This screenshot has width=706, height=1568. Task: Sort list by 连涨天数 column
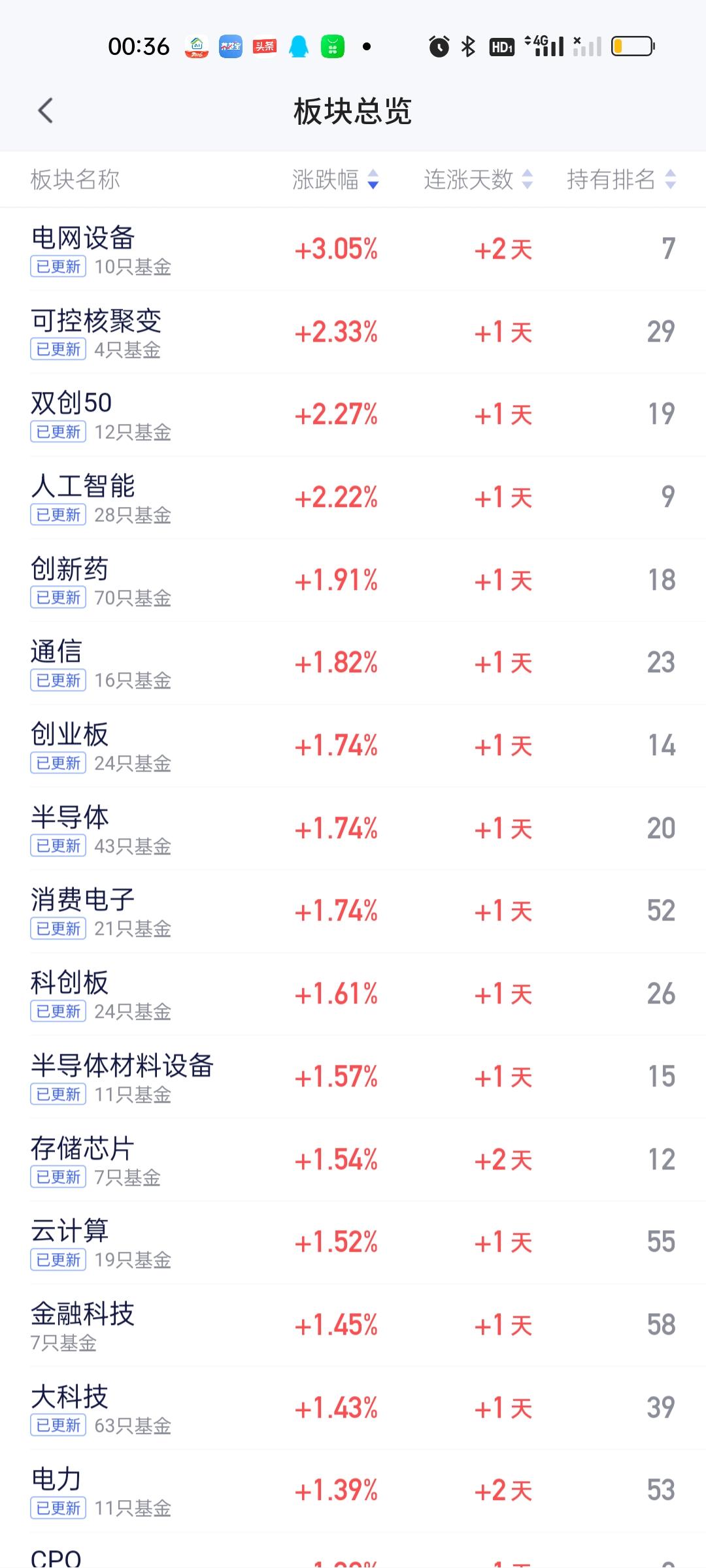(478, 180)
